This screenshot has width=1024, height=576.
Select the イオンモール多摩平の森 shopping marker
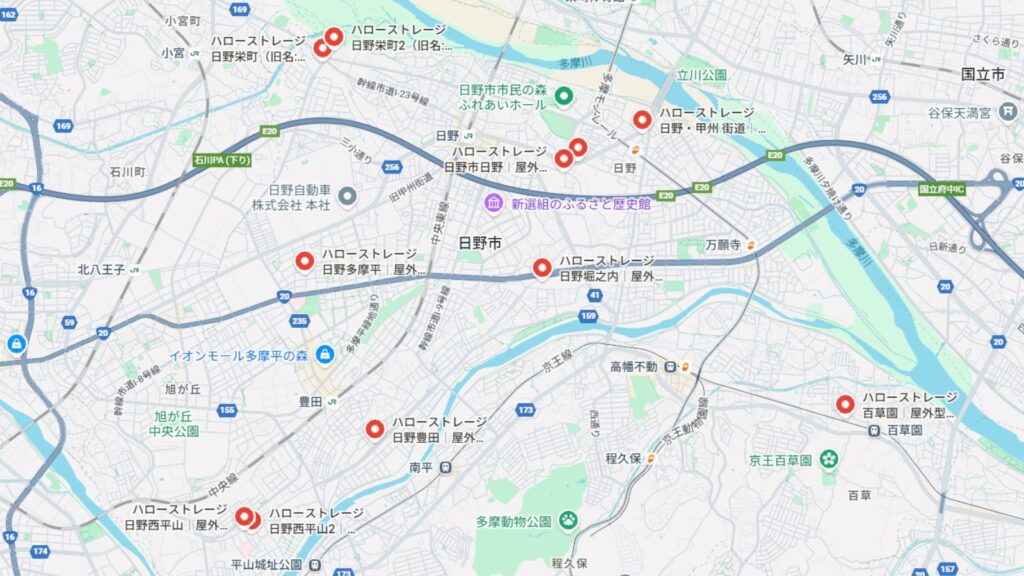point(325,355)
